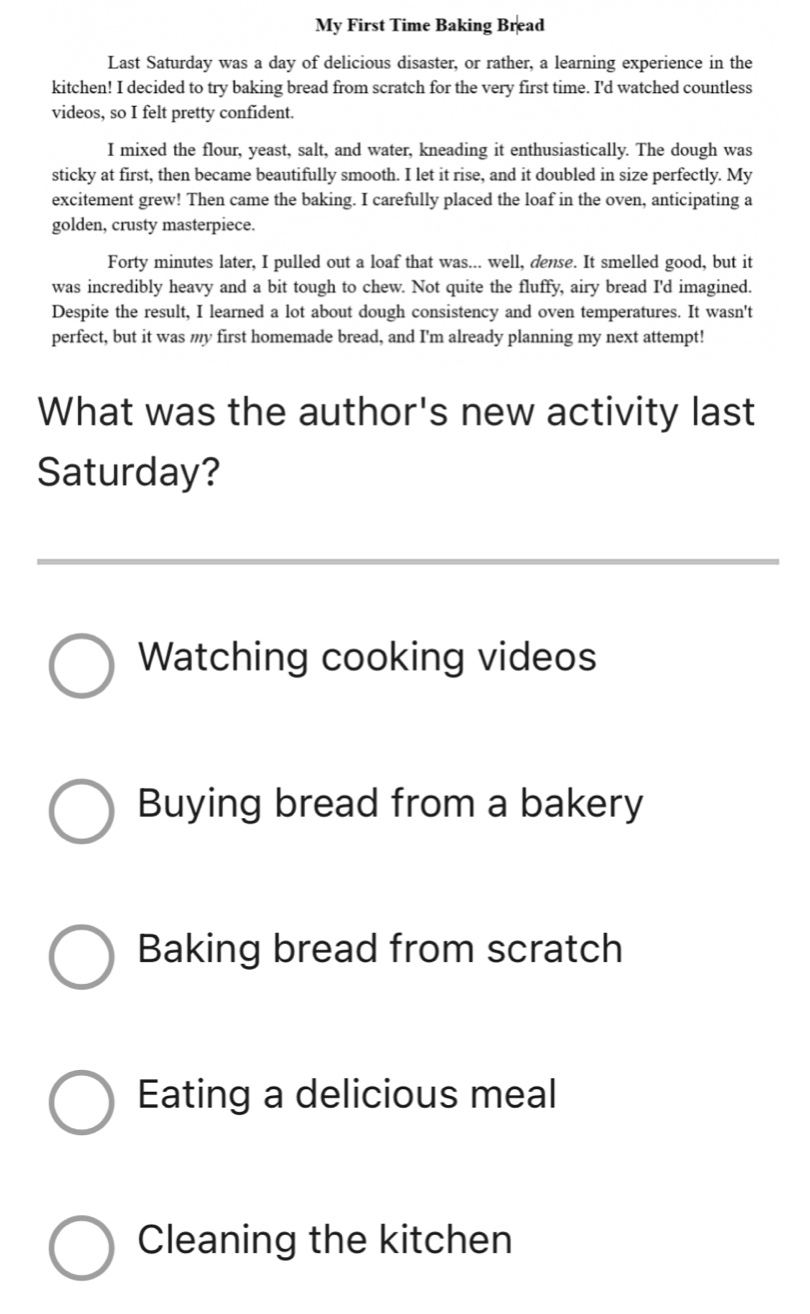Tap the 'Cleaning the kitchen' radio button
Screen dimensions: 810x1314
(x=82, y=1246)
